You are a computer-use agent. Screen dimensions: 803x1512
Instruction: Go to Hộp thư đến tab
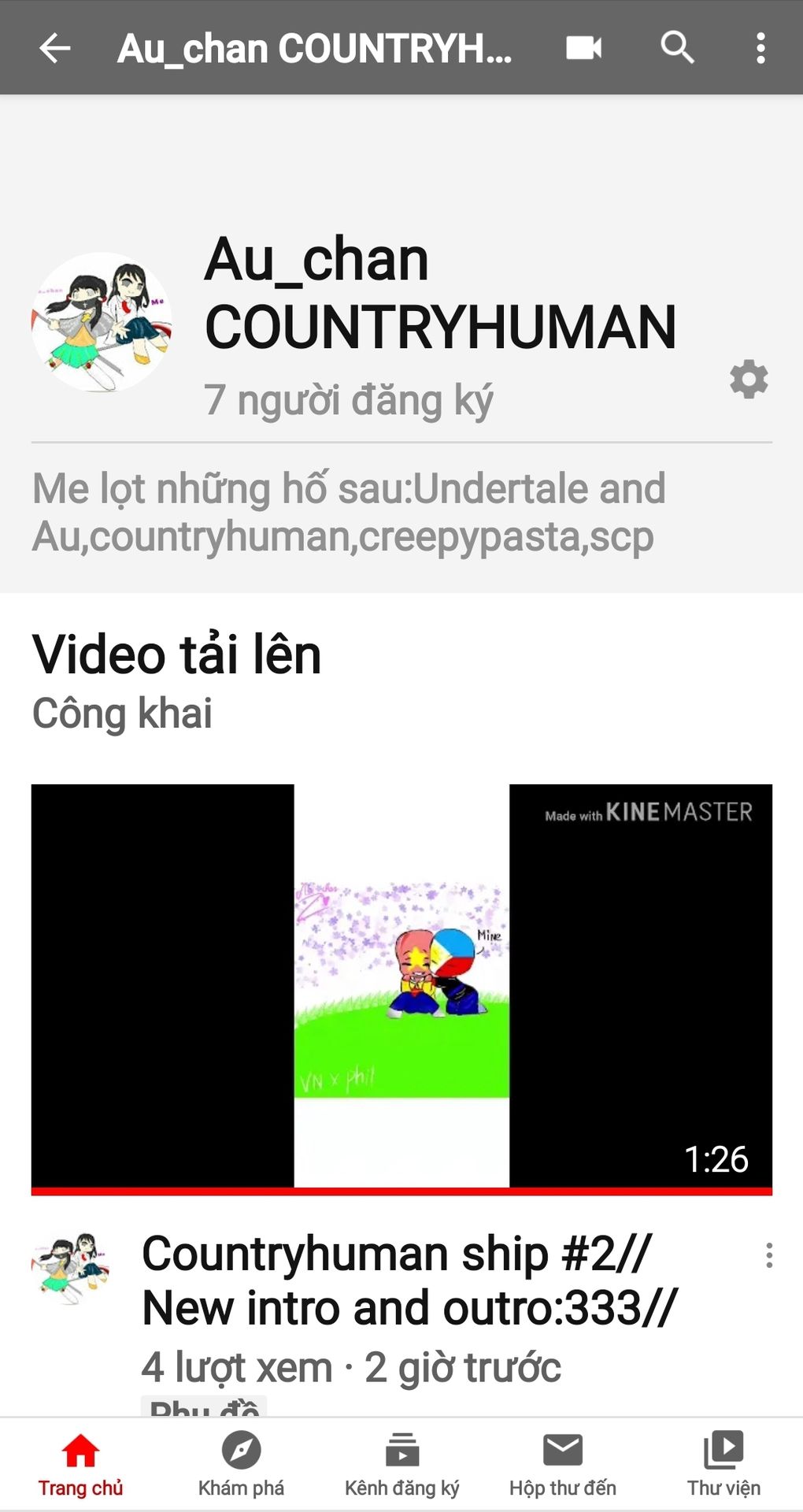562,1463
